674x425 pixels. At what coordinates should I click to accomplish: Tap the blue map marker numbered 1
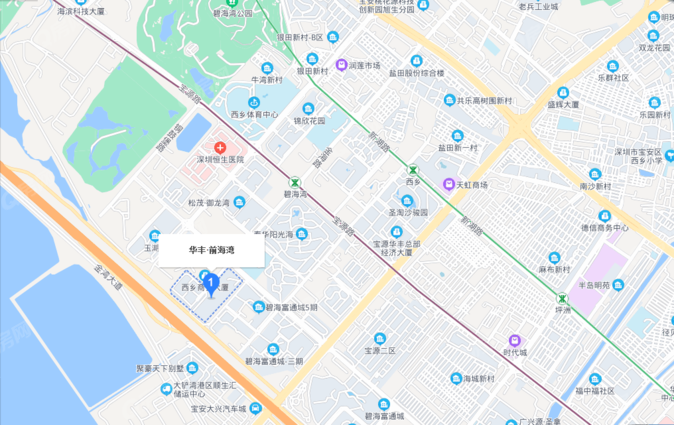tap(211, 284)
